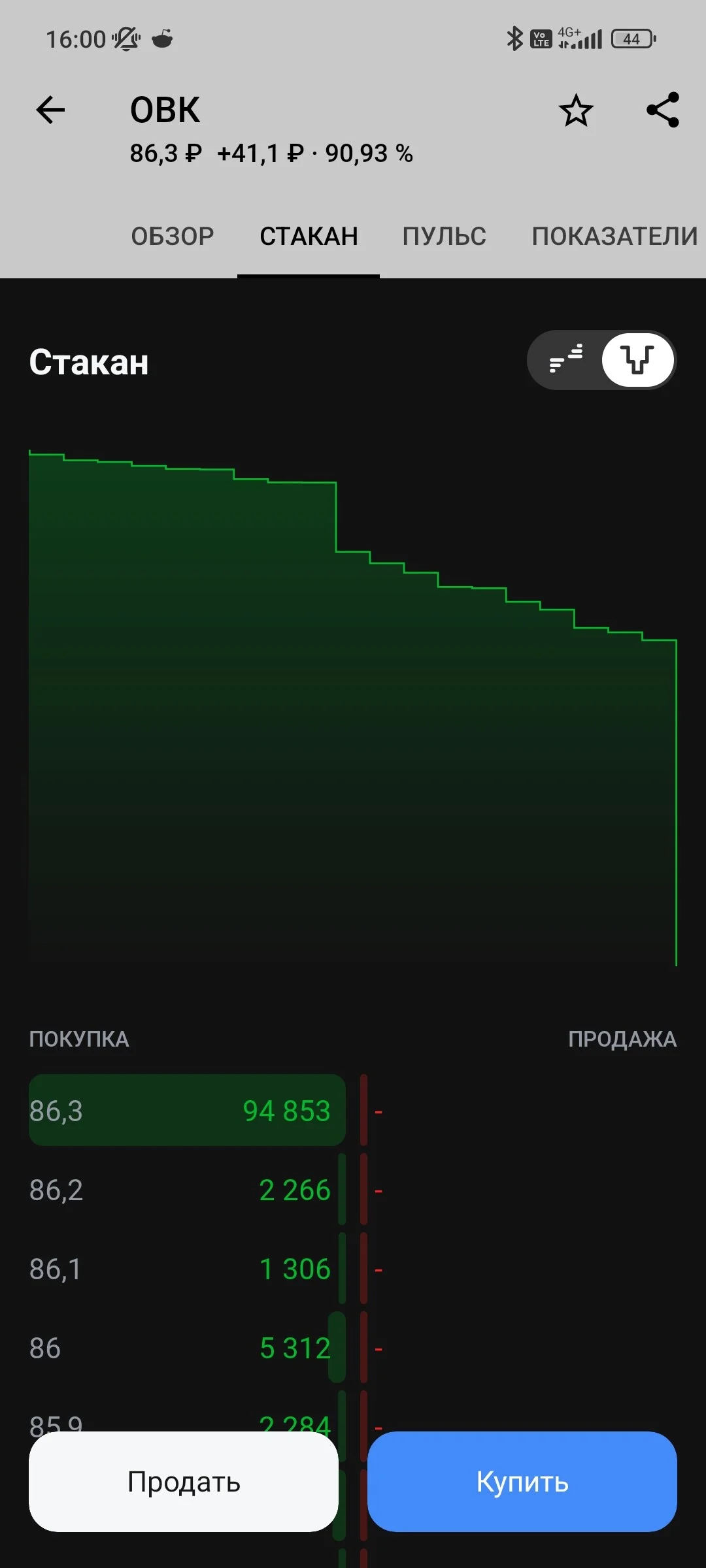This screenshot has height=1568, width=706.
Task: Select the 86,3 bid row
Action: click(187, 1110)
